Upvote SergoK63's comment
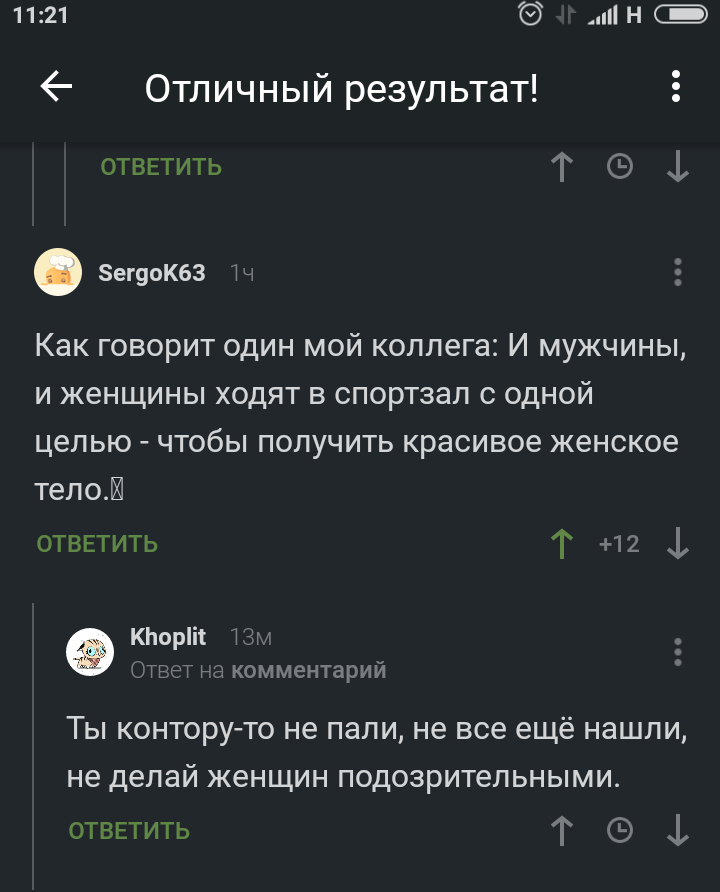 [x=562, y=544]
